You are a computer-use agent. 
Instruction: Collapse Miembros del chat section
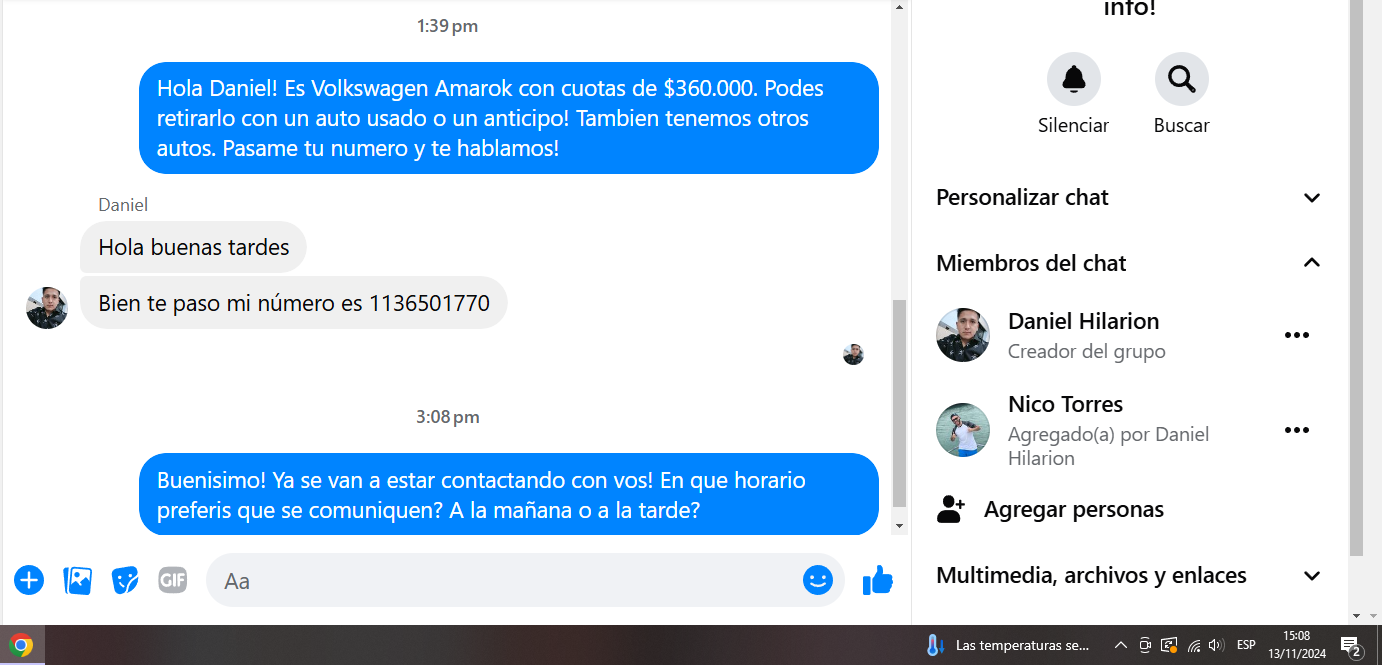(1312, 263)
